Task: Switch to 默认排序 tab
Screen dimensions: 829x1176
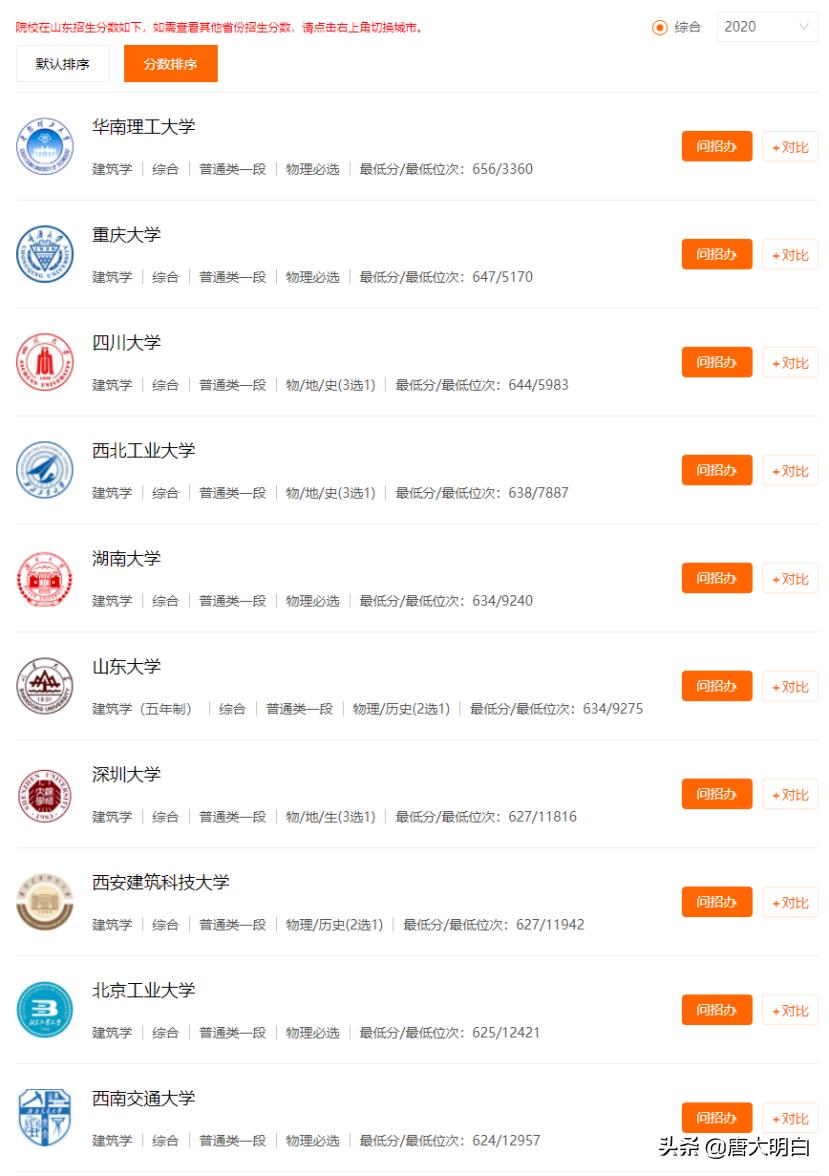Action: (61, 63)
